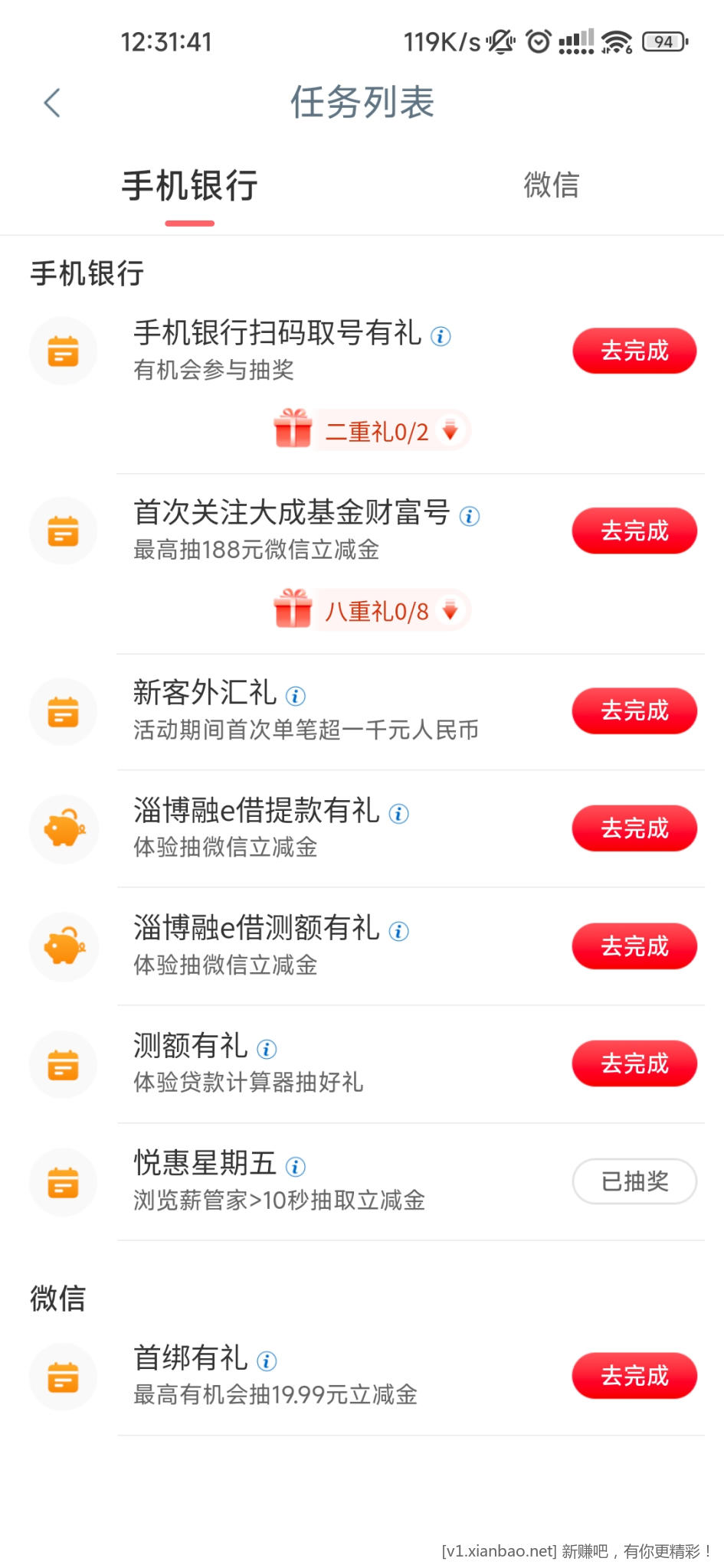Click the 已抽奖 button for 悦惠星期五
This screenshot has width=724, height=1568.
[x=634, y=1181]
